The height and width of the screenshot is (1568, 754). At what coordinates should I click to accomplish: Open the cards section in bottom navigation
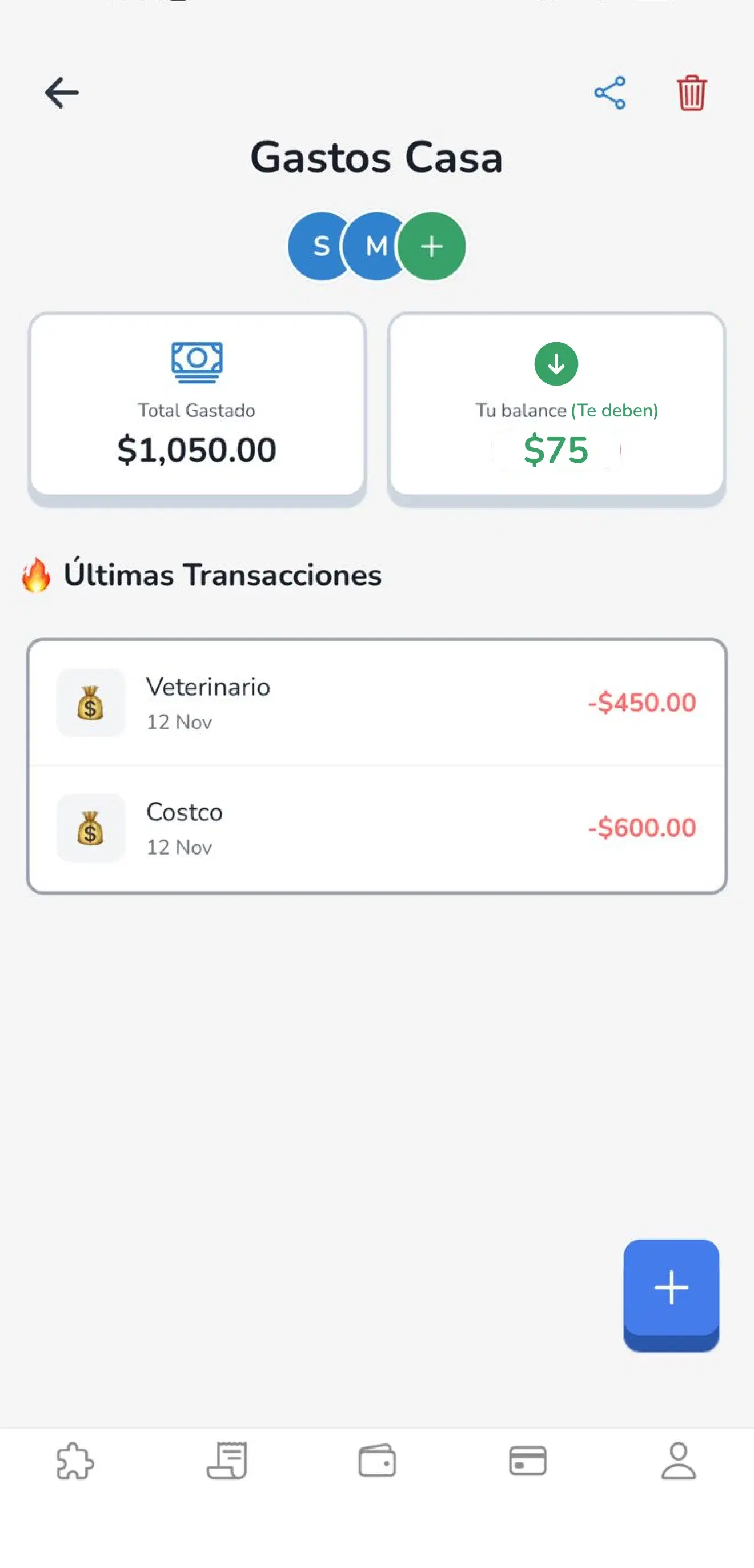point(527,1465)
